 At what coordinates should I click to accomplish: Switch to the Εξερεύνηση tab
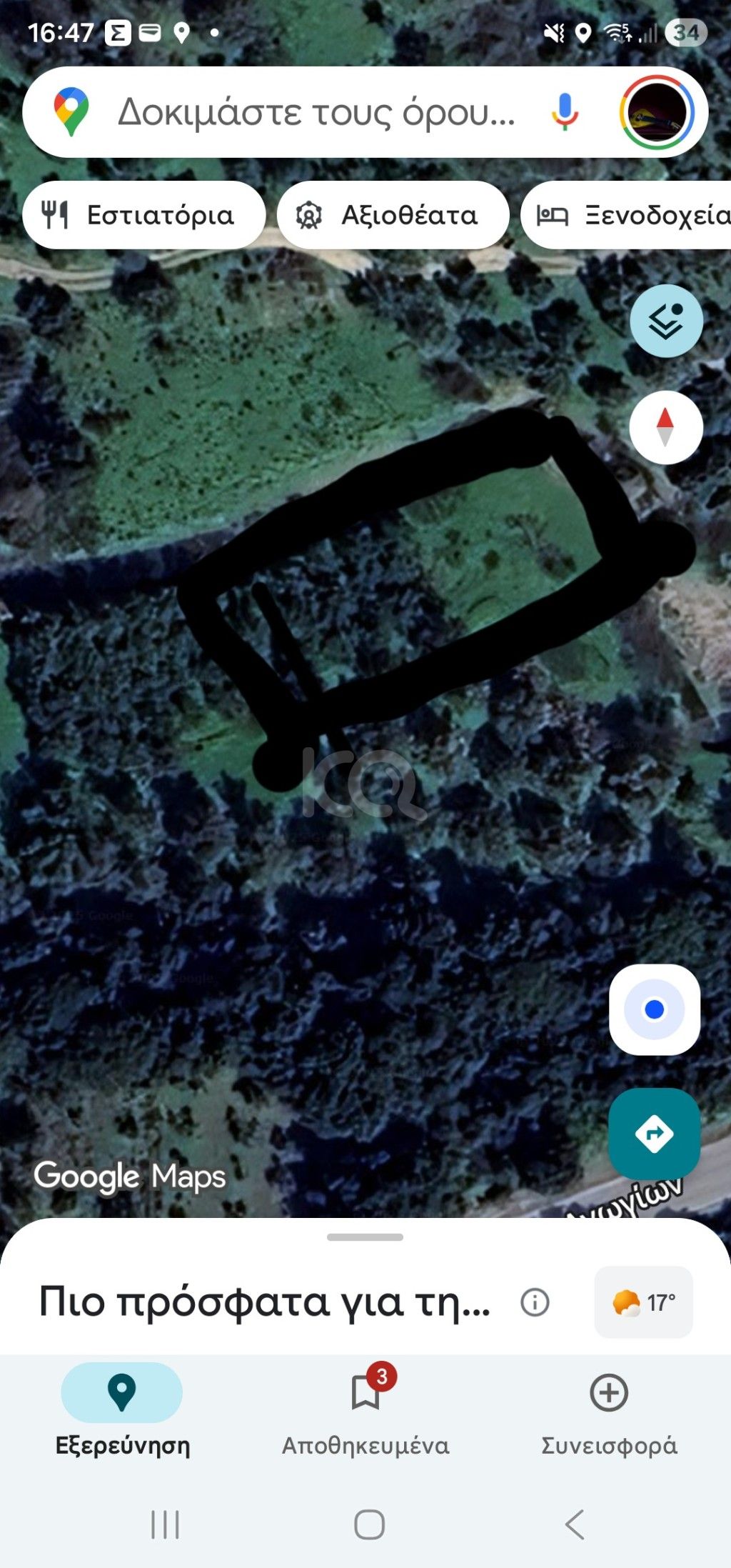pos(122,1411)
